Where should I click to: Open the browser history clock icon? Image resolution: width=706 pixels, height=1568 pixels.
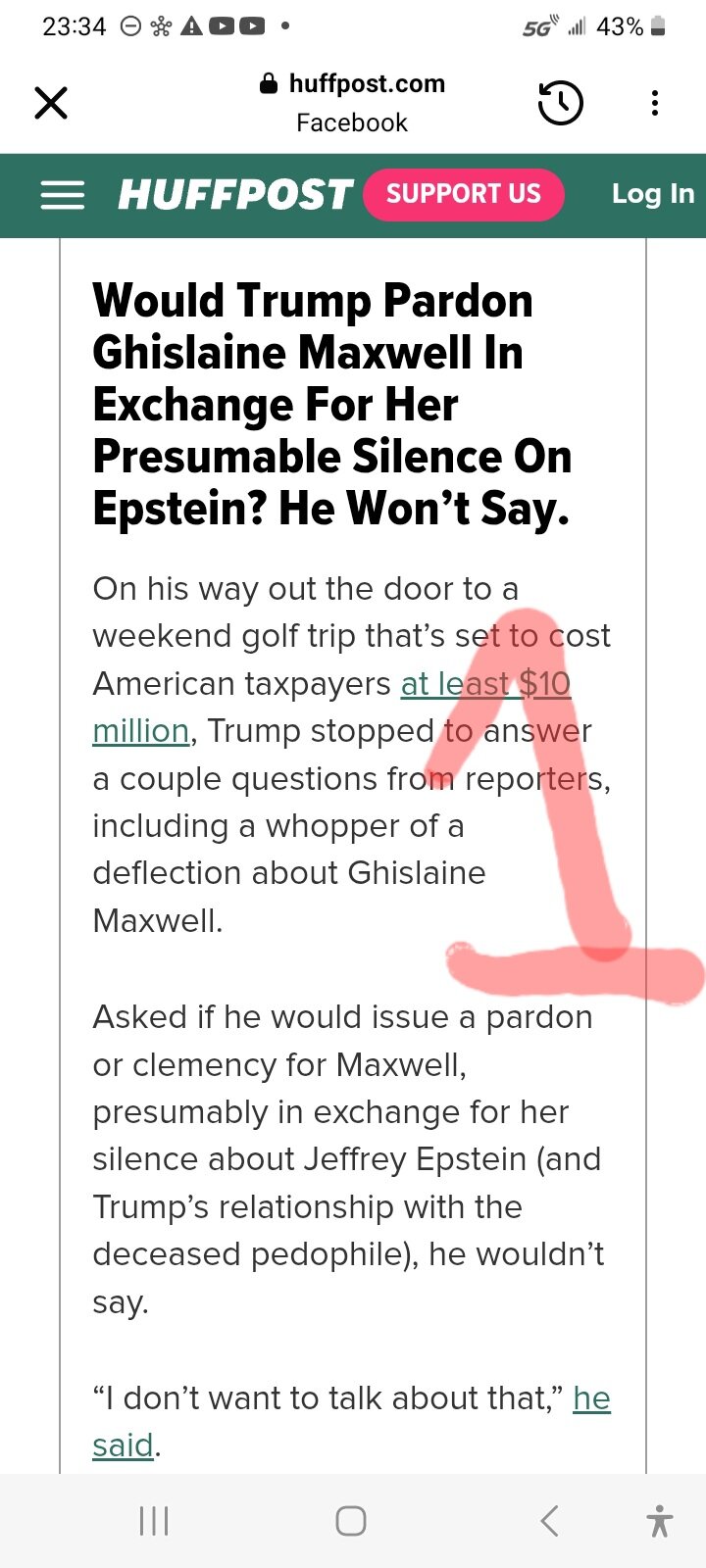click(x=561, y=103)
